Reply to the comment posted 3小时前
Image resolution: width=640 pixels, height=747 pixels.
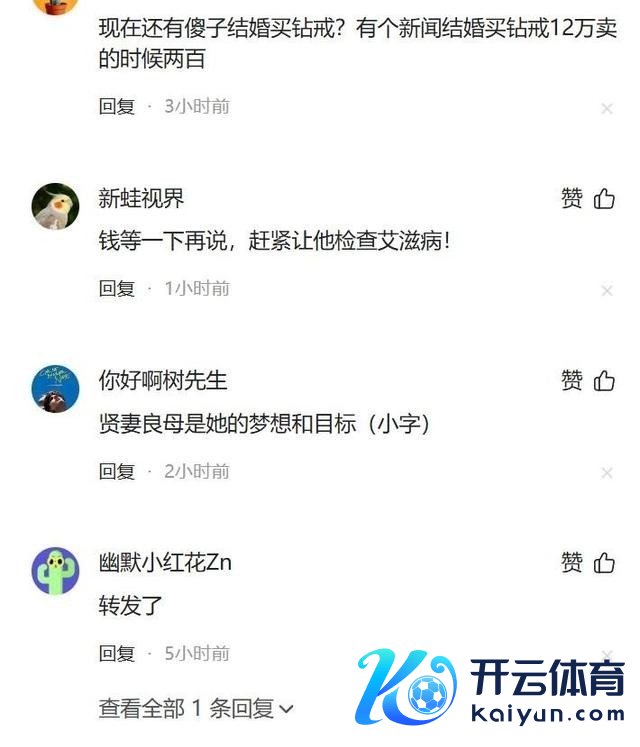(x=116, y=106)
